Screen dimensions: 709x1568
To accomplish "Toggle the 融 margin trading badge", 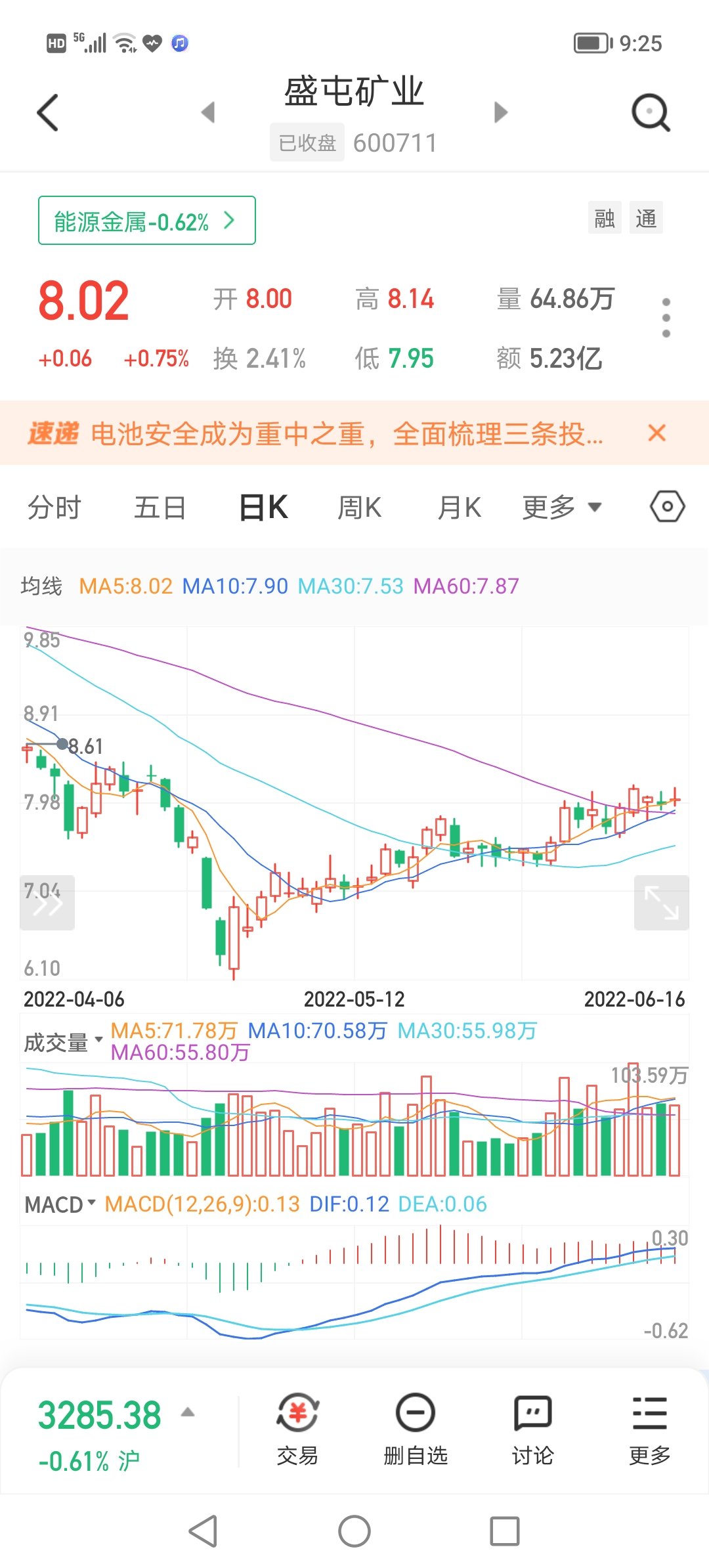I will click(604, 217).
